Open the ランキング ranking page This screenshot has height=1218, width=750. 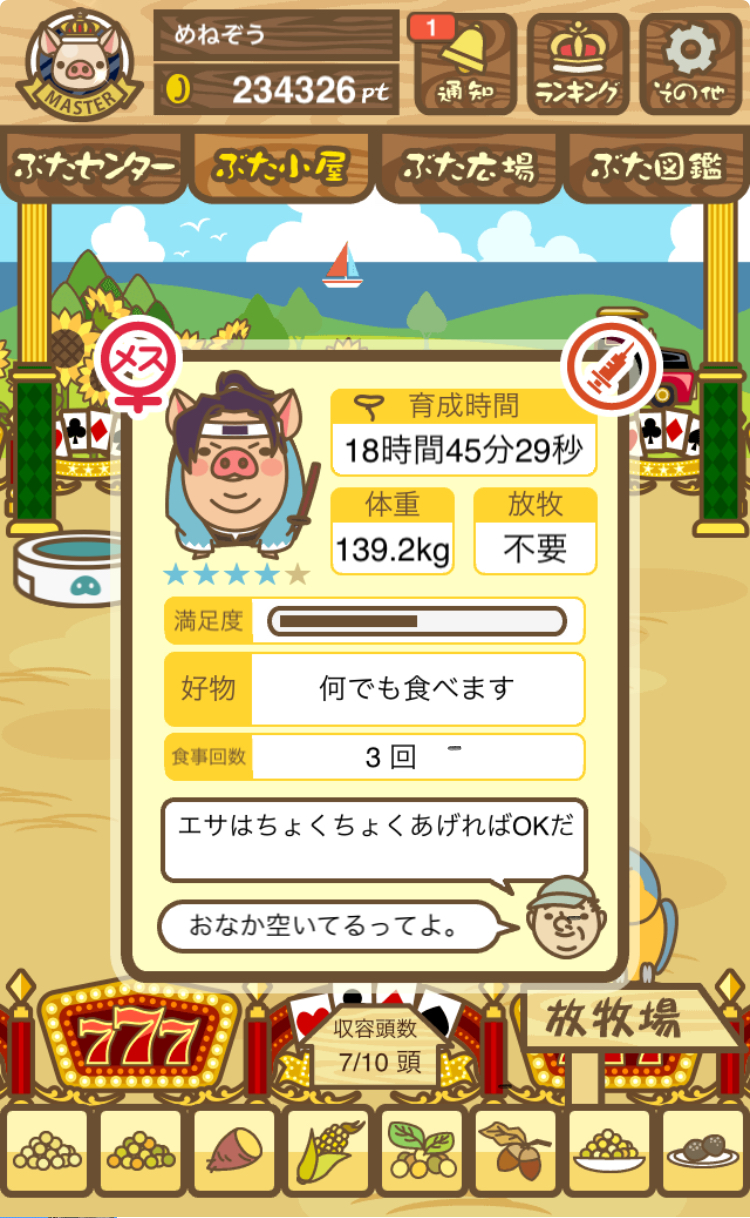(x=577, y=64)
